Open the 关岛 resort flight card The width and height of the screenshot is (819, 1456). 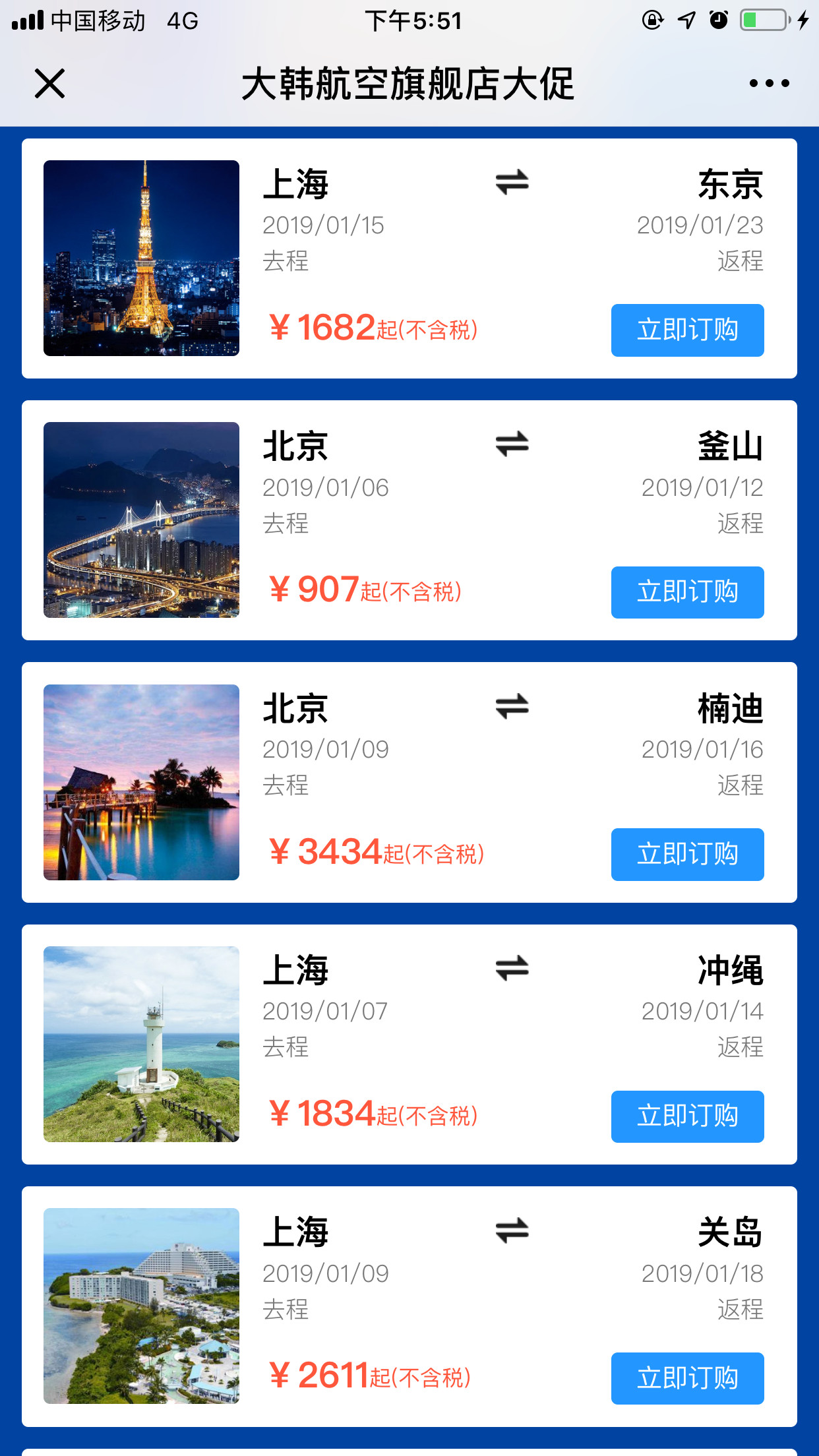click(x=409, y=1306)
